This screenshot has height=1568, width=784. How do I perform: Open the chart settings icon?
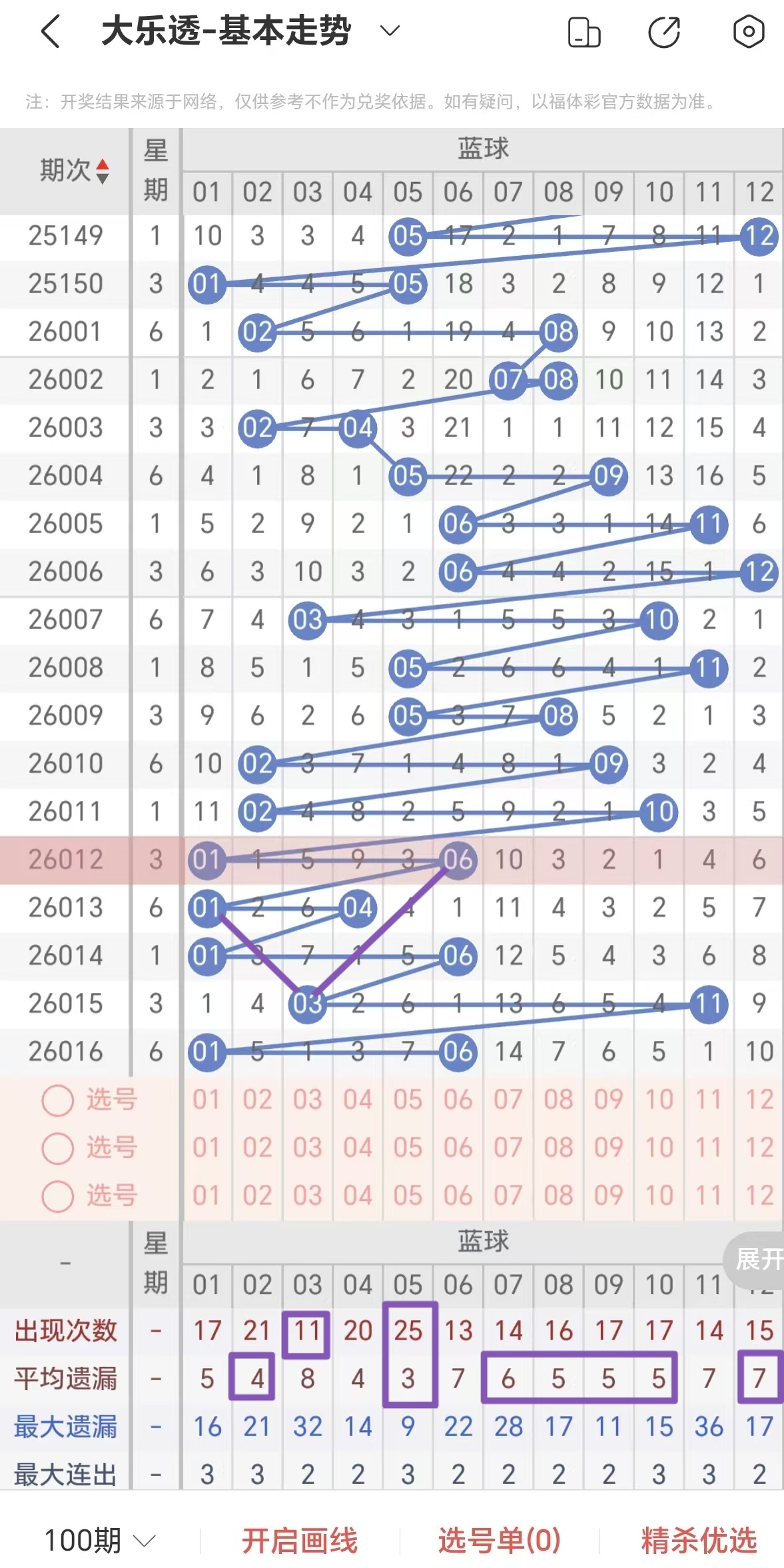click(x=748, y=31)
